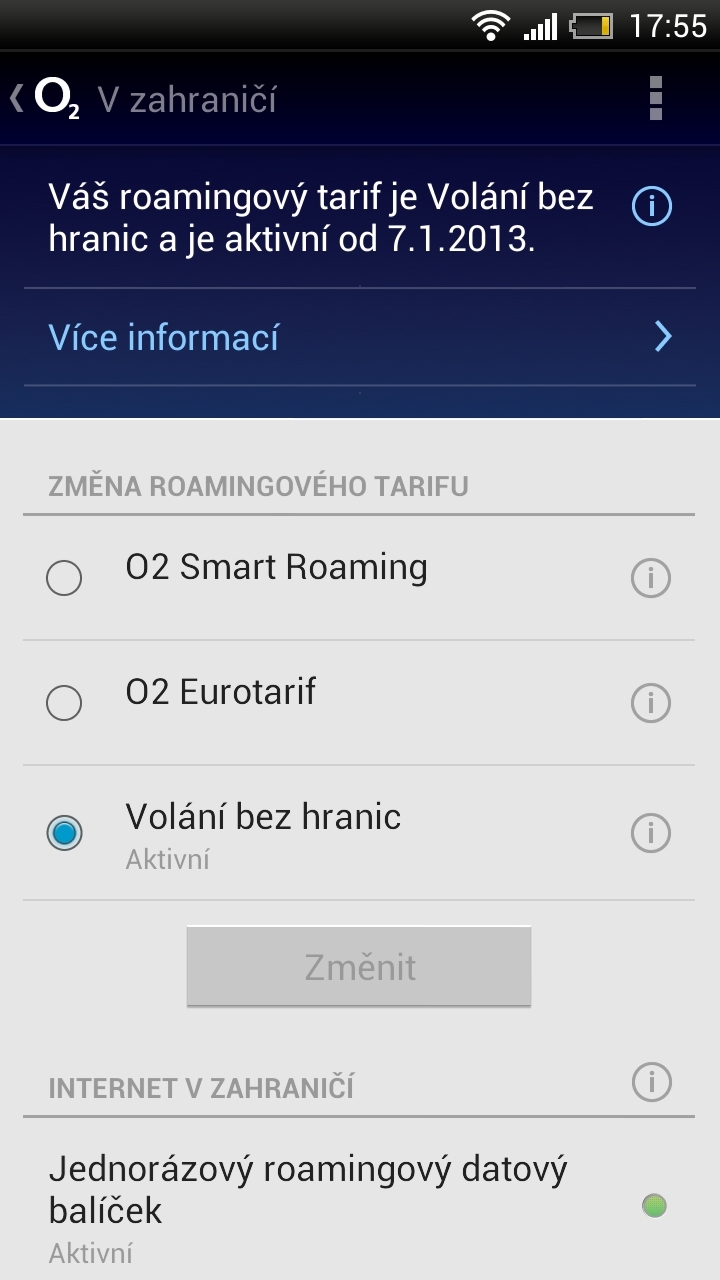720x1280 pixels.
Task: Tap the green status indicator for datový balíček
Action: [652, 1206]
